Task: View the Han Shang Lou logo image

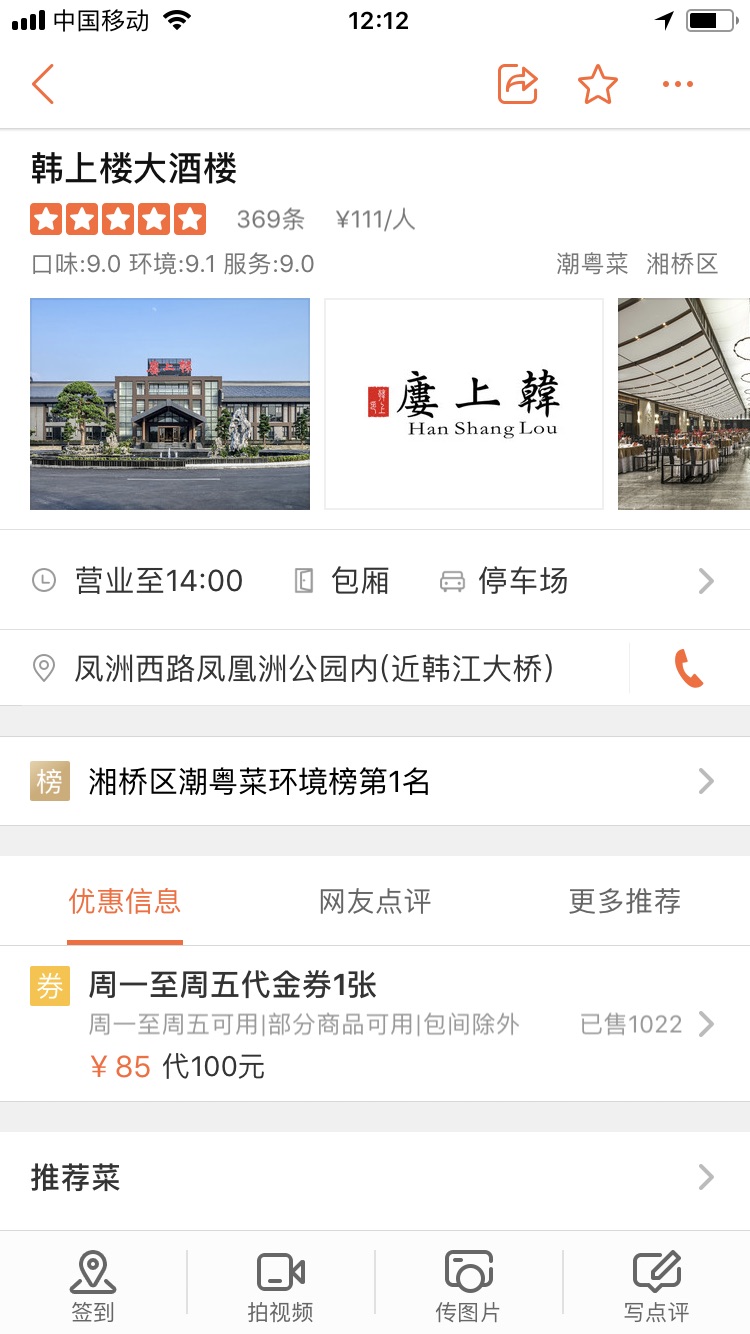Action: 464,404
